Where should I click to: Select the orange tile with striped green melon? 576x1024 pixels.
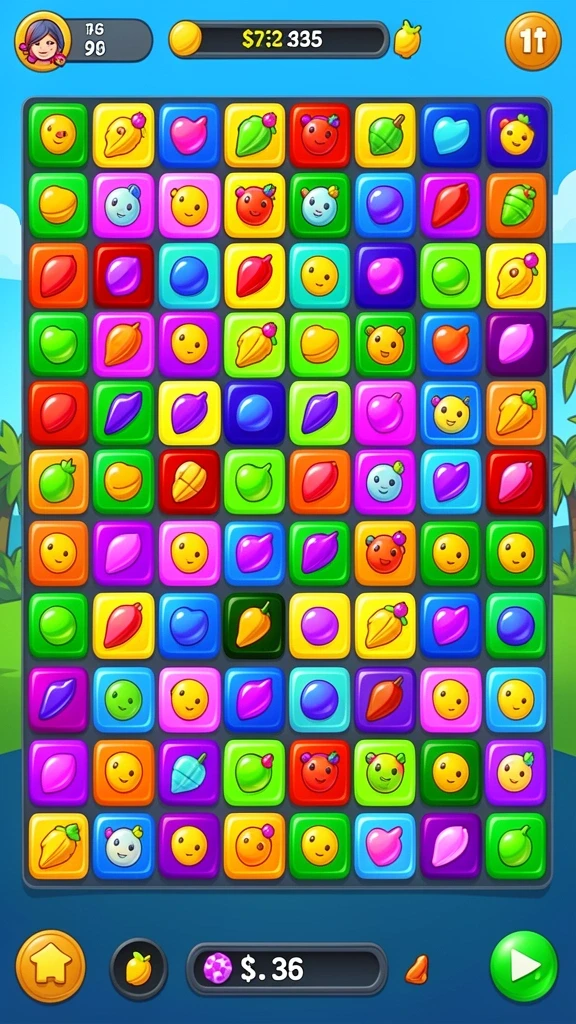pos(516,205)
